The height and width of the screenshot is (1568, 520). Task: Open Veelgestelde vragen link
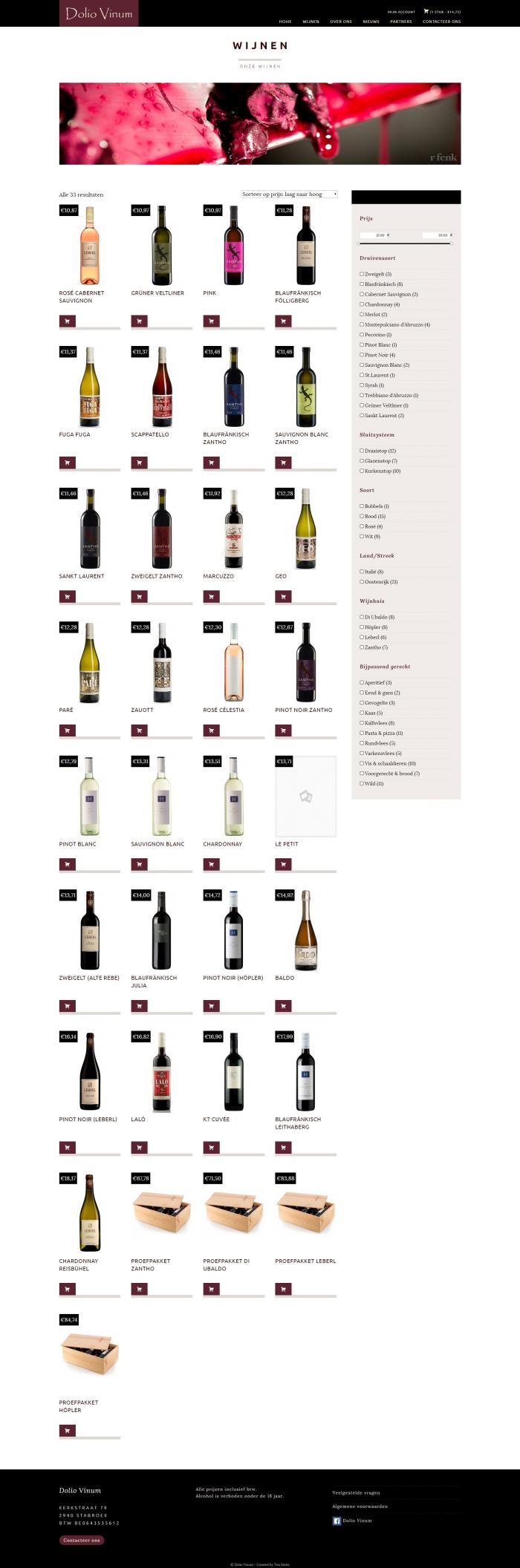coord(356,1492)
